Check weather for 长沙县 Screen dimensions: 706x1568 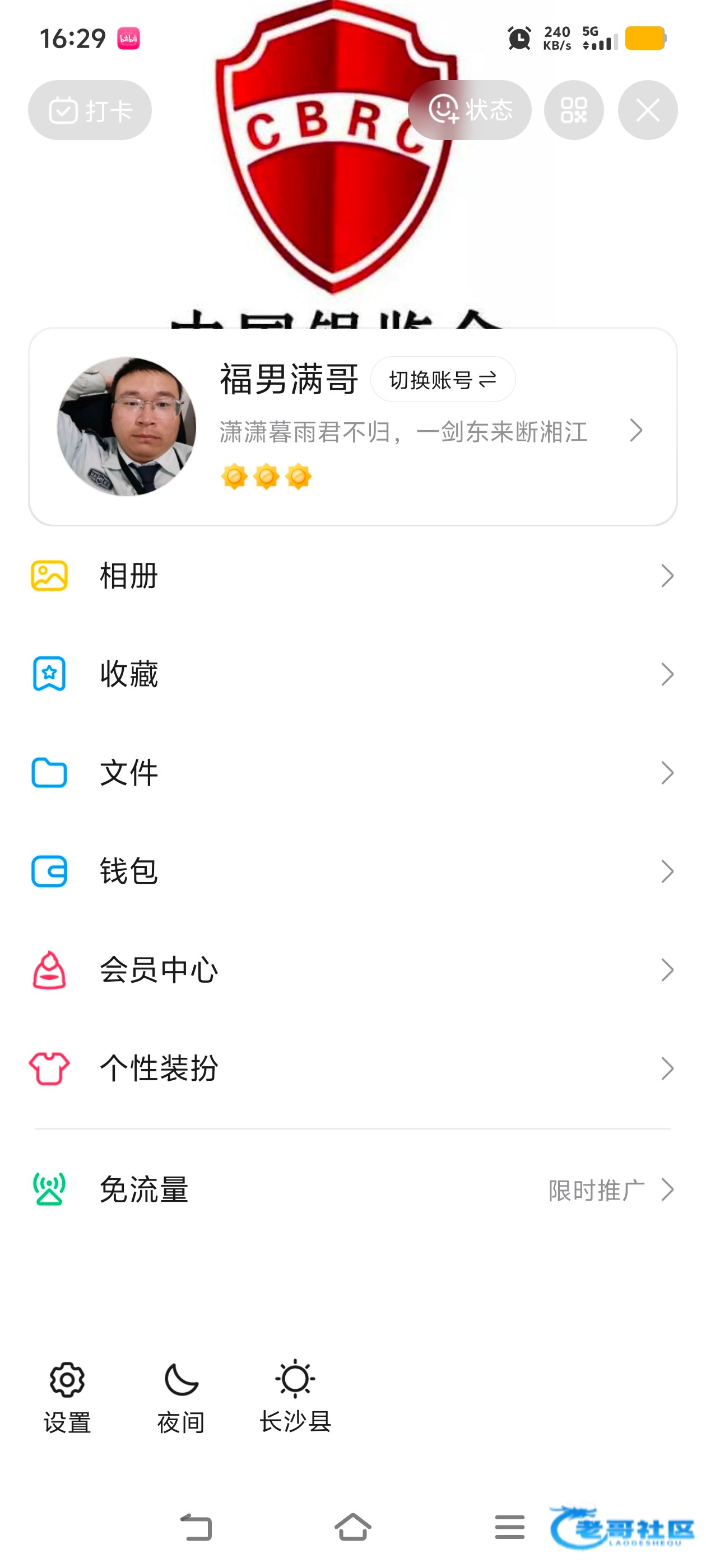295,1396
